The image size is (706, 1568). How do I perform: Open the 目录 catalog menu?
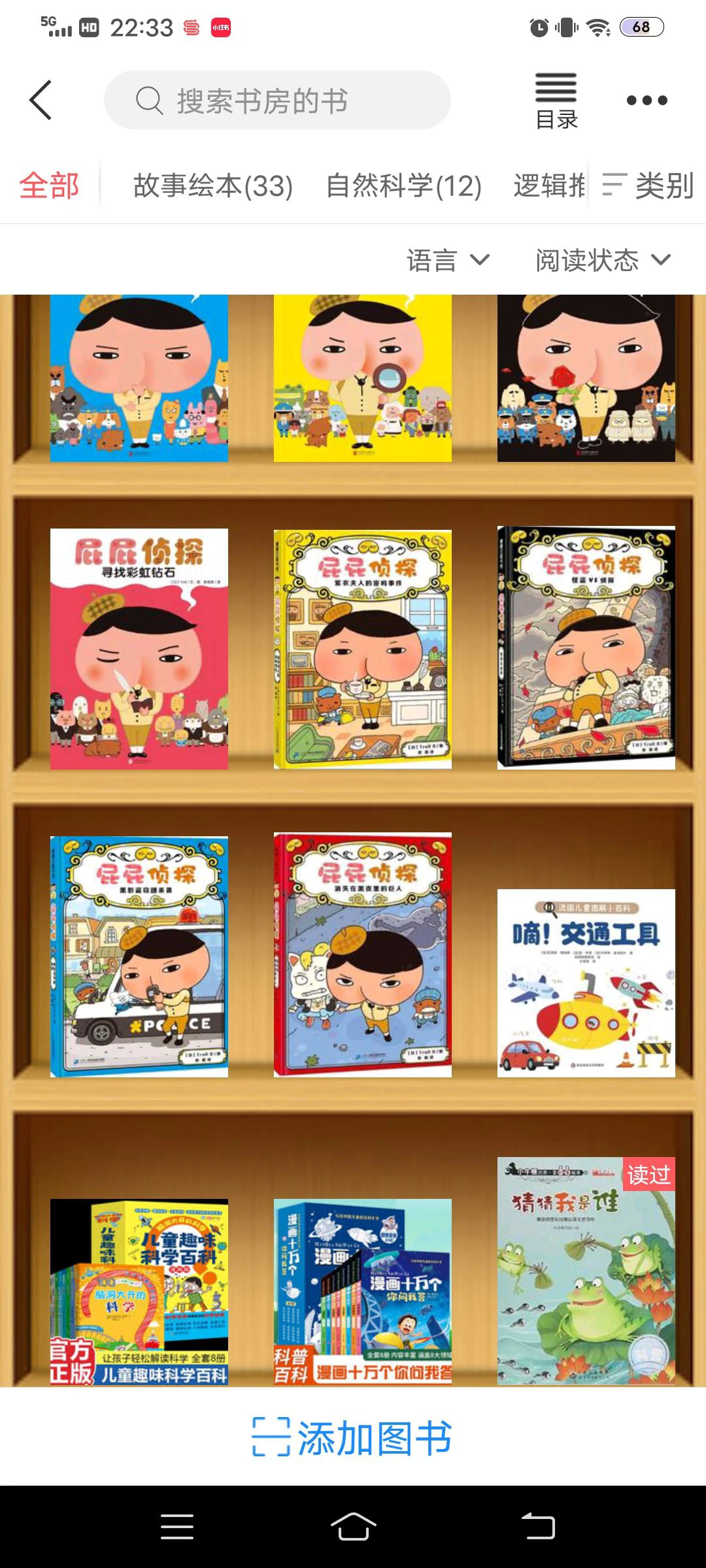click(x=556, y=101)
